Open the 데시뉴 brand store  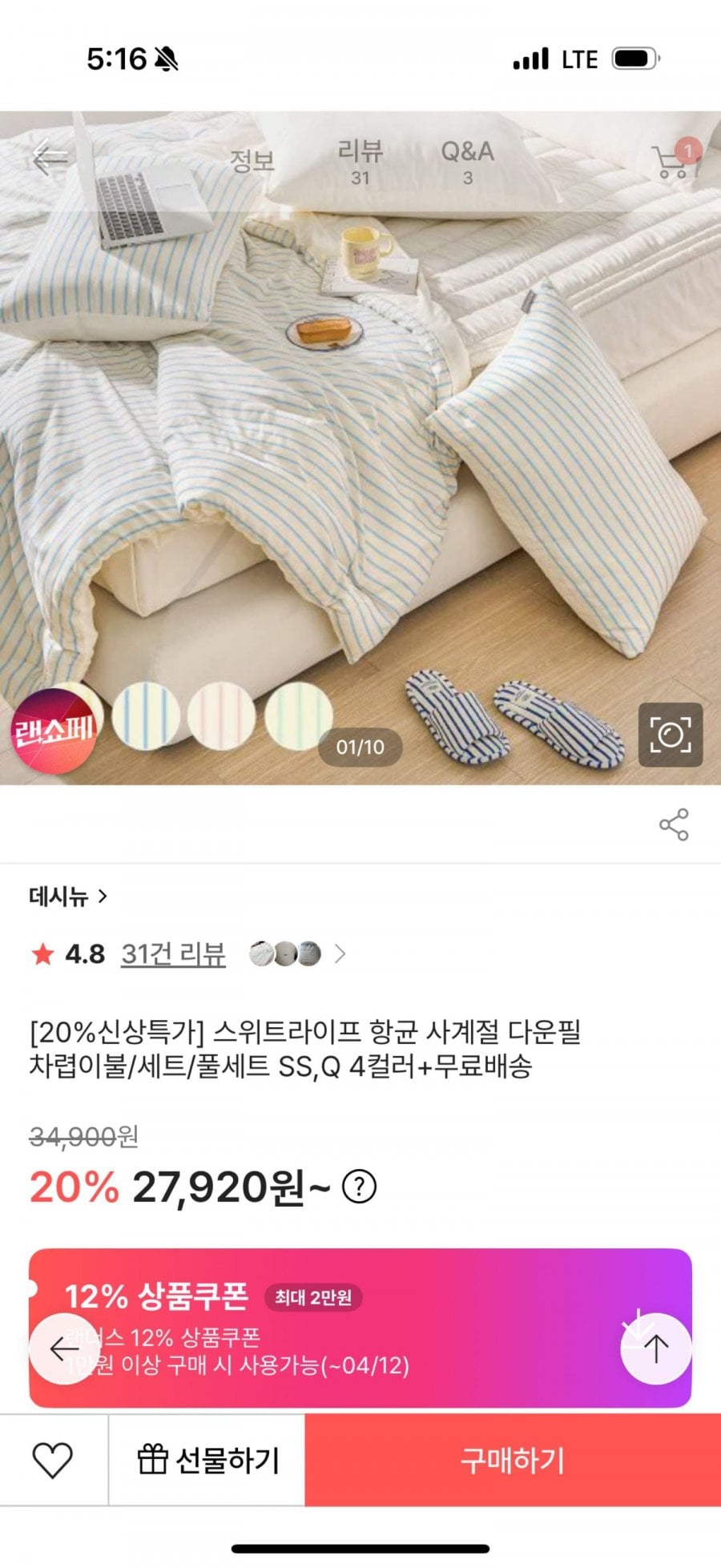click(x=68, y=896)
